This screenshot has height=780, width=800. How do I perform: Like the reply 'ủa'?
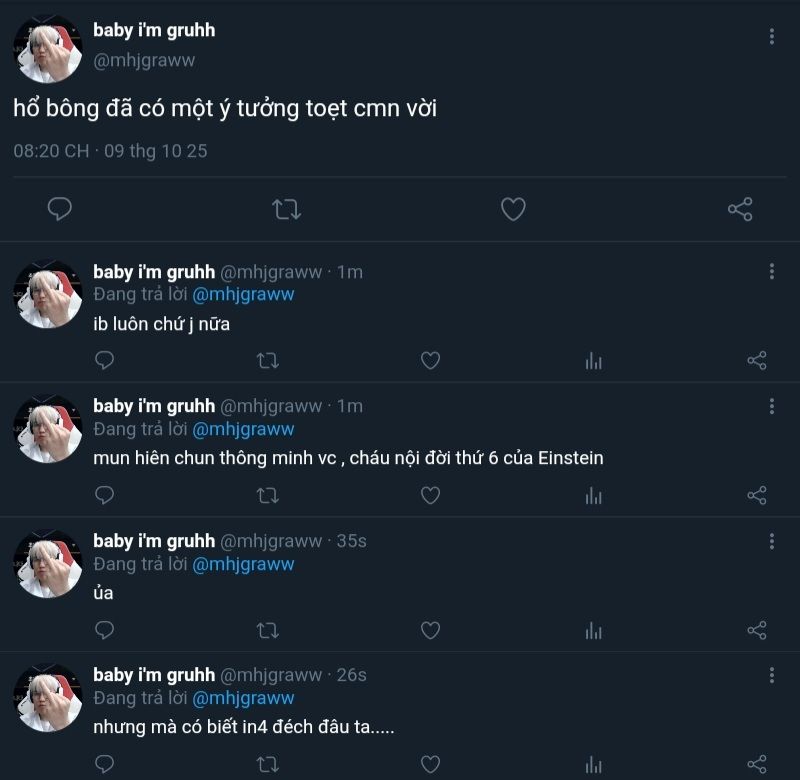click(x=430, y=630)
